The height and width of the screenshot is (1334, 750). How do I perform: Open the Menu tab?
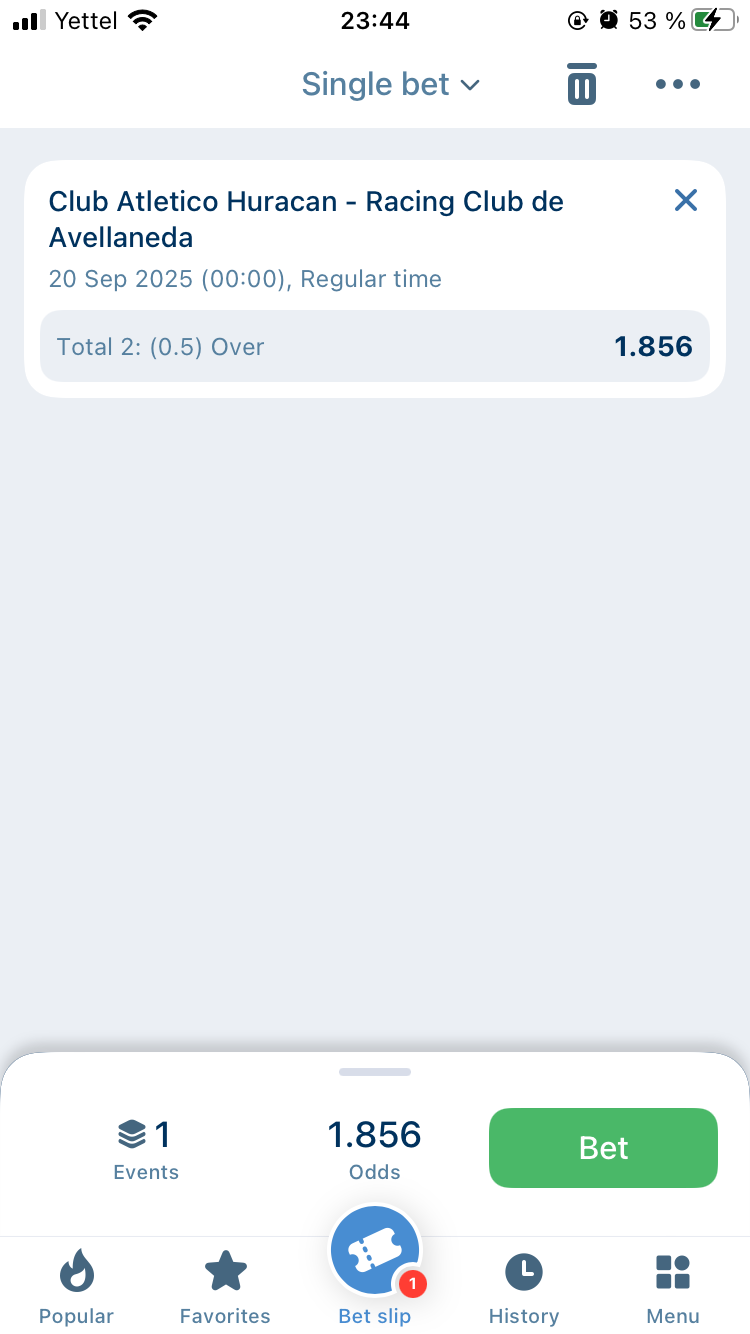pyautogui.click(x=673, y=1288)
